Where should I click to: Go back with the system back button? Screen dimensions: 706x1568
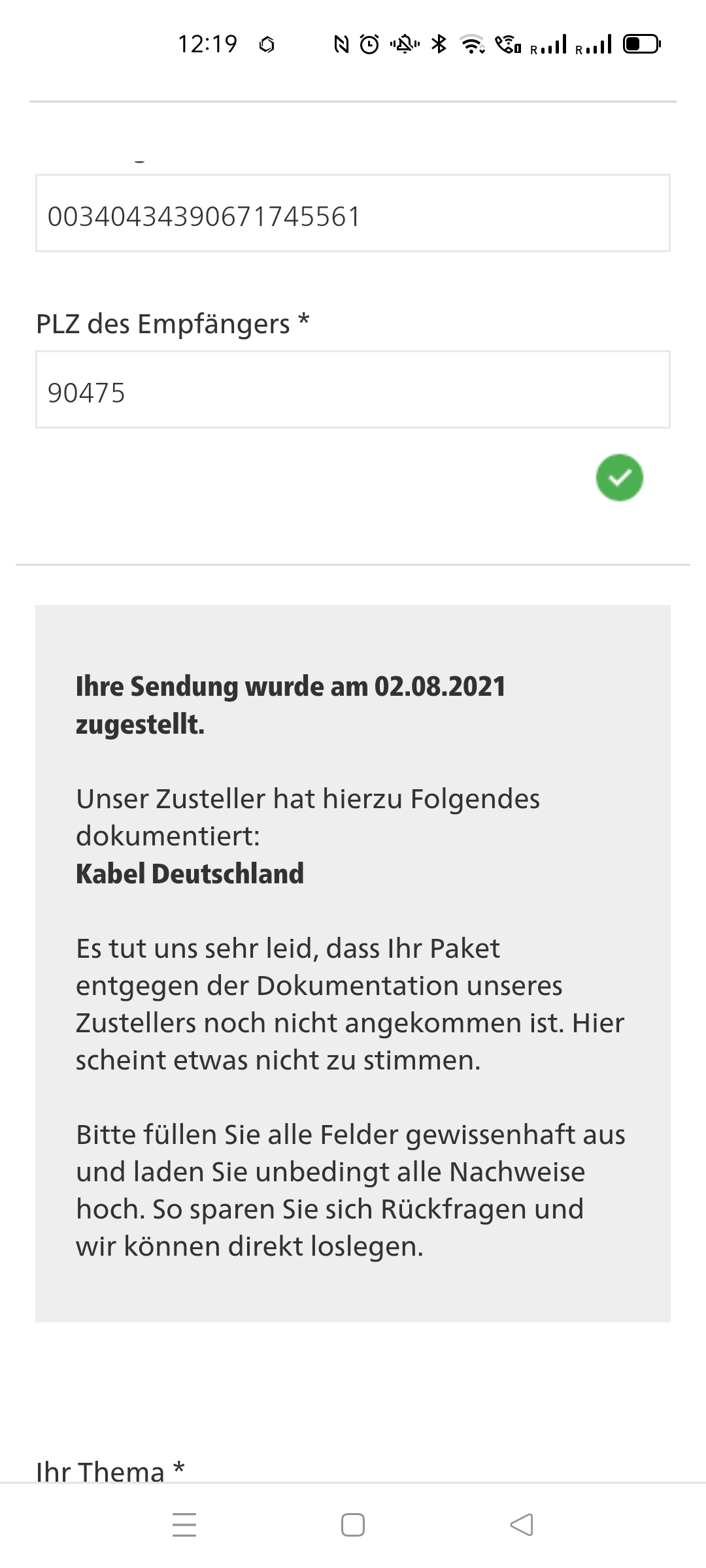tap(521, 1525)
